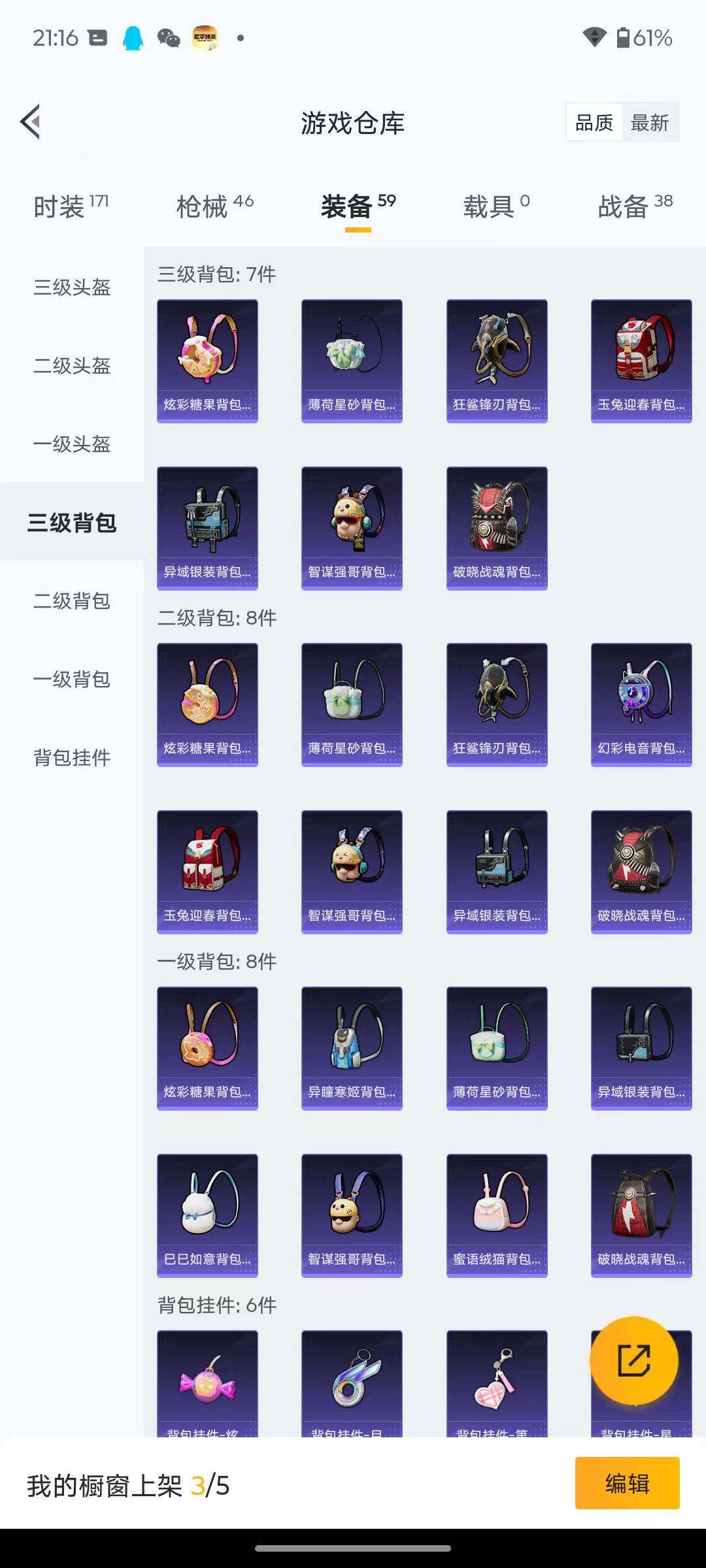Sort by 品质
Viewport: 706px width, 1568px height.
pyautogui.click(x=594, y=123)
